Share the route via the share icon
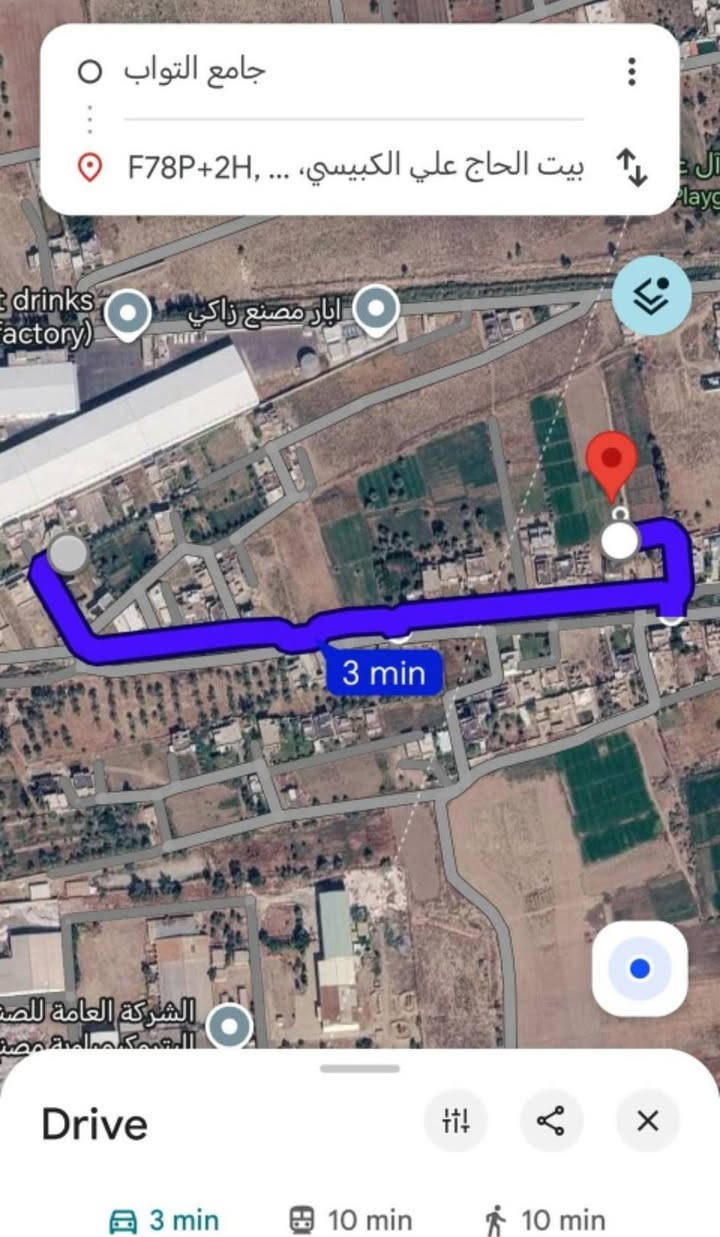This screenshot has width=720, height=1237. coord(553,1121)
